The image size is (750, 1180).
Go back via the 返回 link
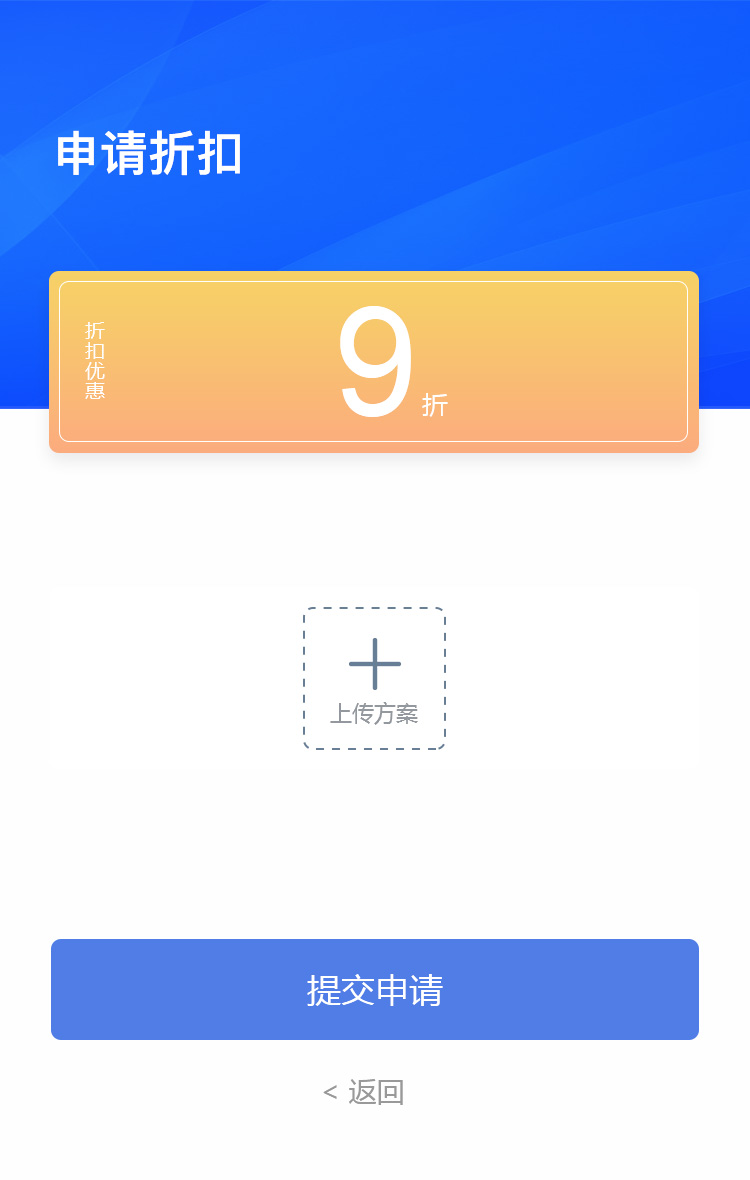pos(364,1092)
